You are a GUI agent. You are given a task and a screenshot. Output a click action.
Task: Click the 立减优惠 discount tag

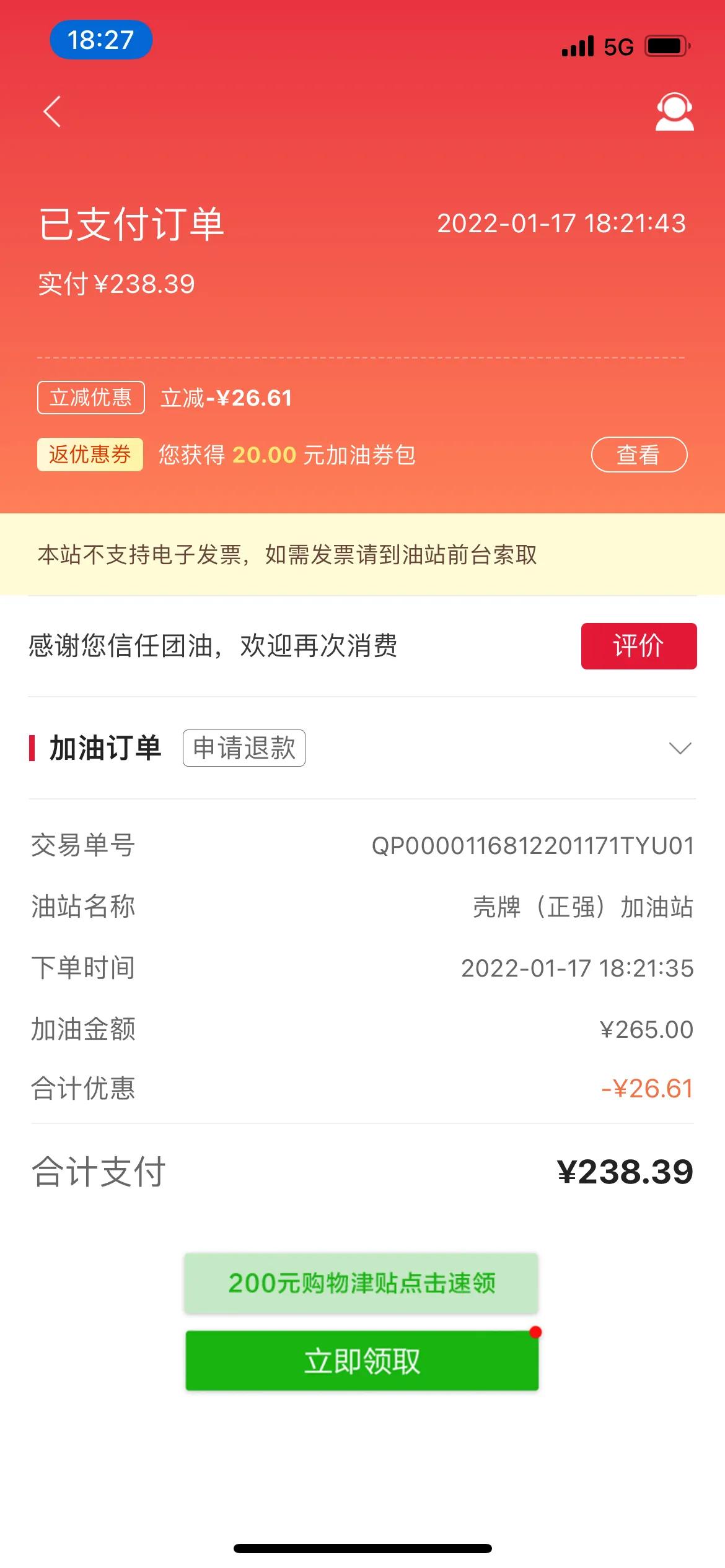click(x=90, y=398)
